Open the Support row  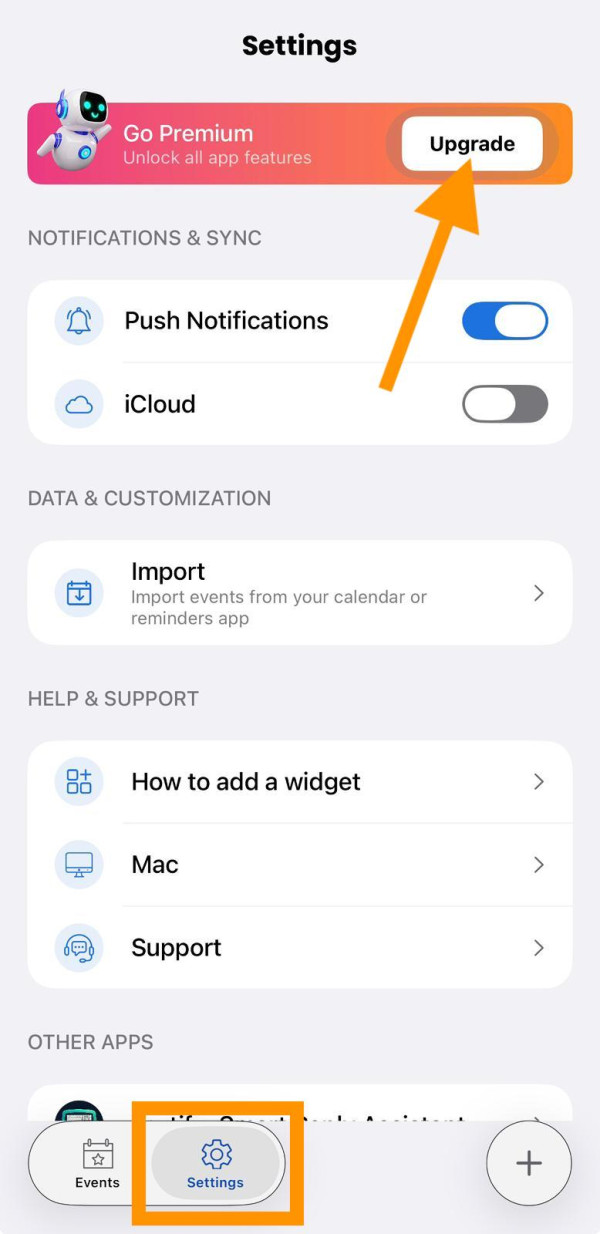[300, 948]
